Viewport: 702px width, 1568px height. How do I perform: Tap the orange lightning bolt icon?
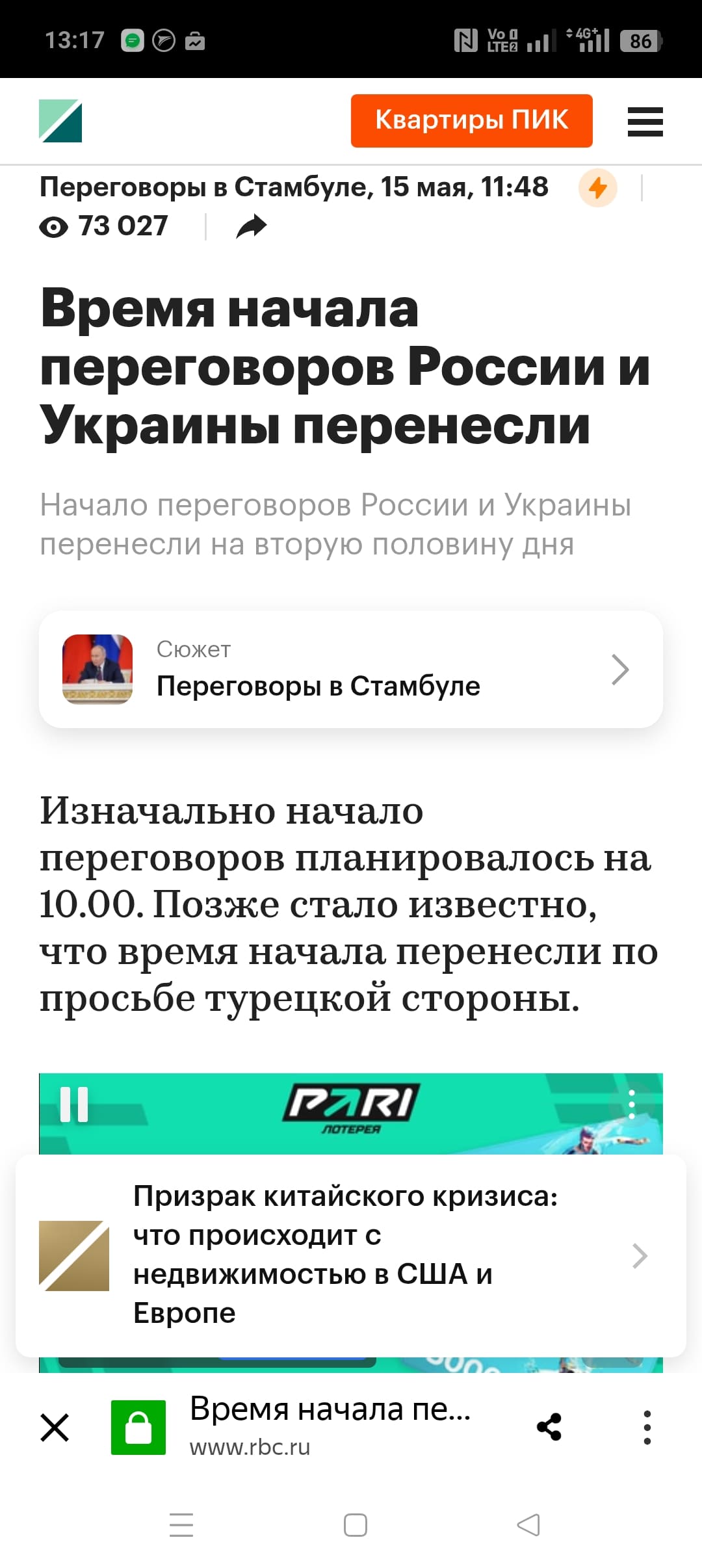click(597, 188)
